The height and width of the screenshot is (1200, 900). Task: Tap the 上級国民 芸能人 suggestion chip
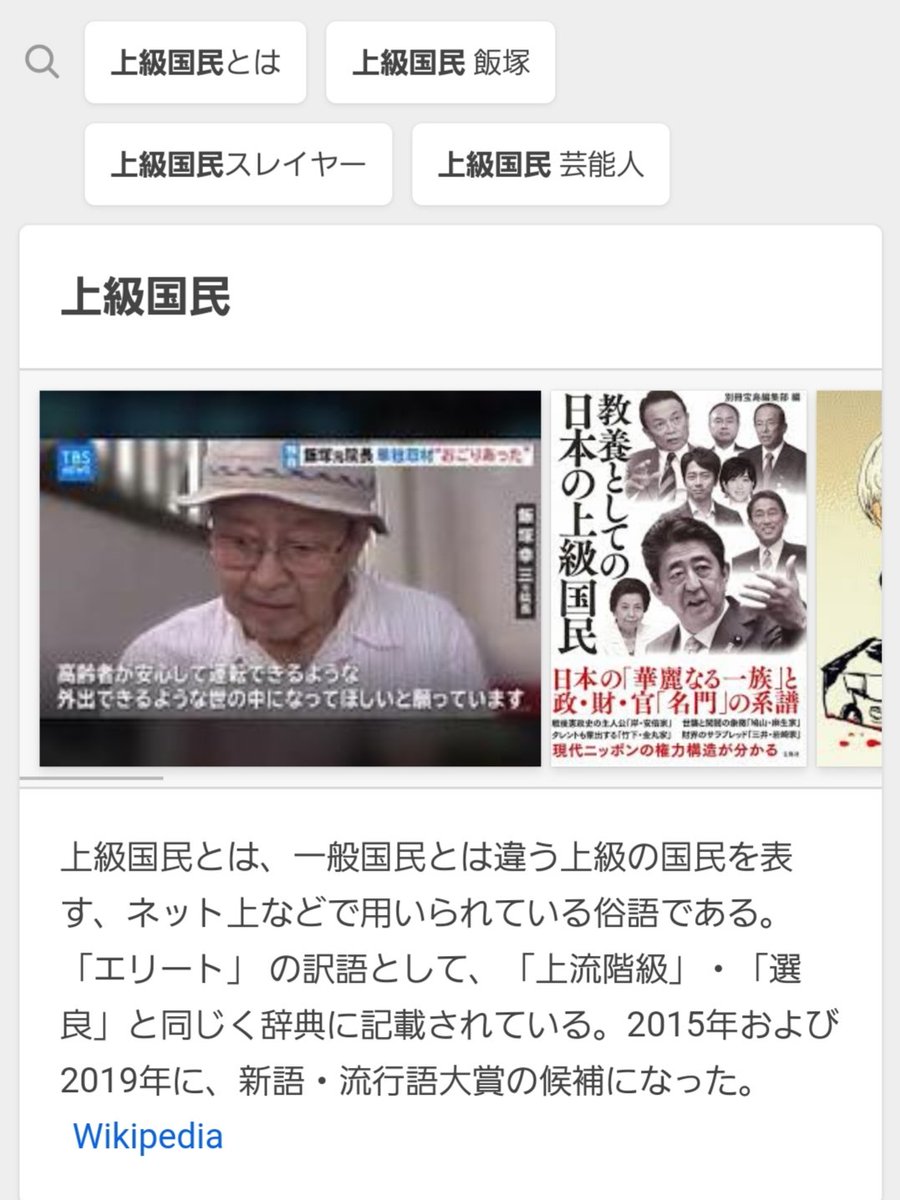[x=540, y=165]
